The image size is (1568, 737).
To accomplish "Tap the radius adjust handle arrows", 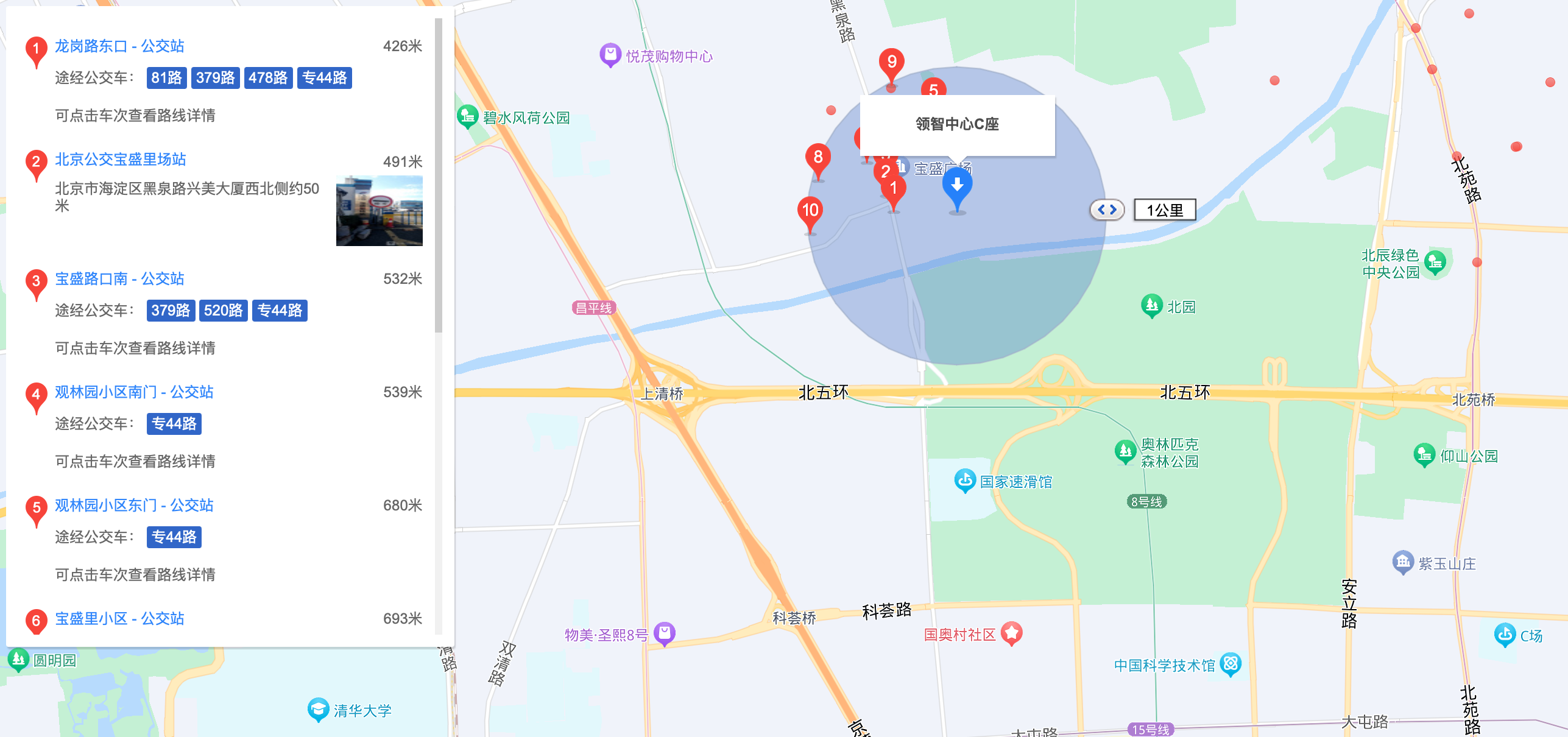I will (1107, 210).
